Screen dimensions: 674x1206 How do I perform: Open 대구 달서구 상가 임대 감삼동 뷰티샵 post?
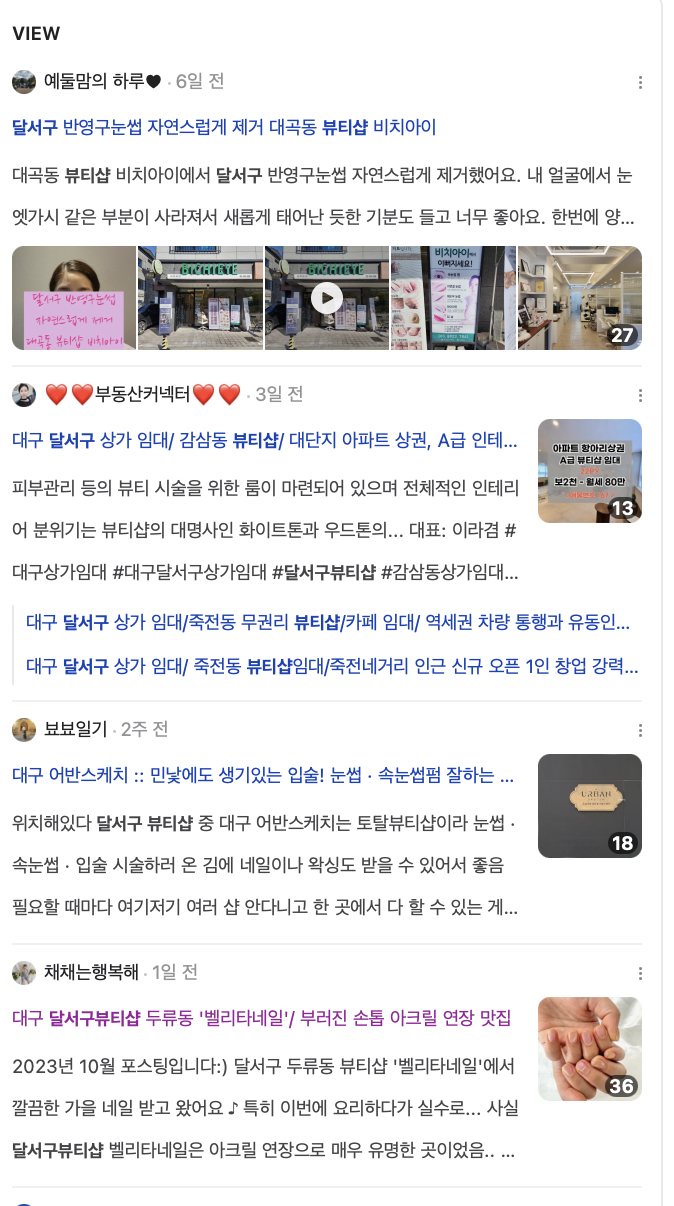(x=264, y=440)
